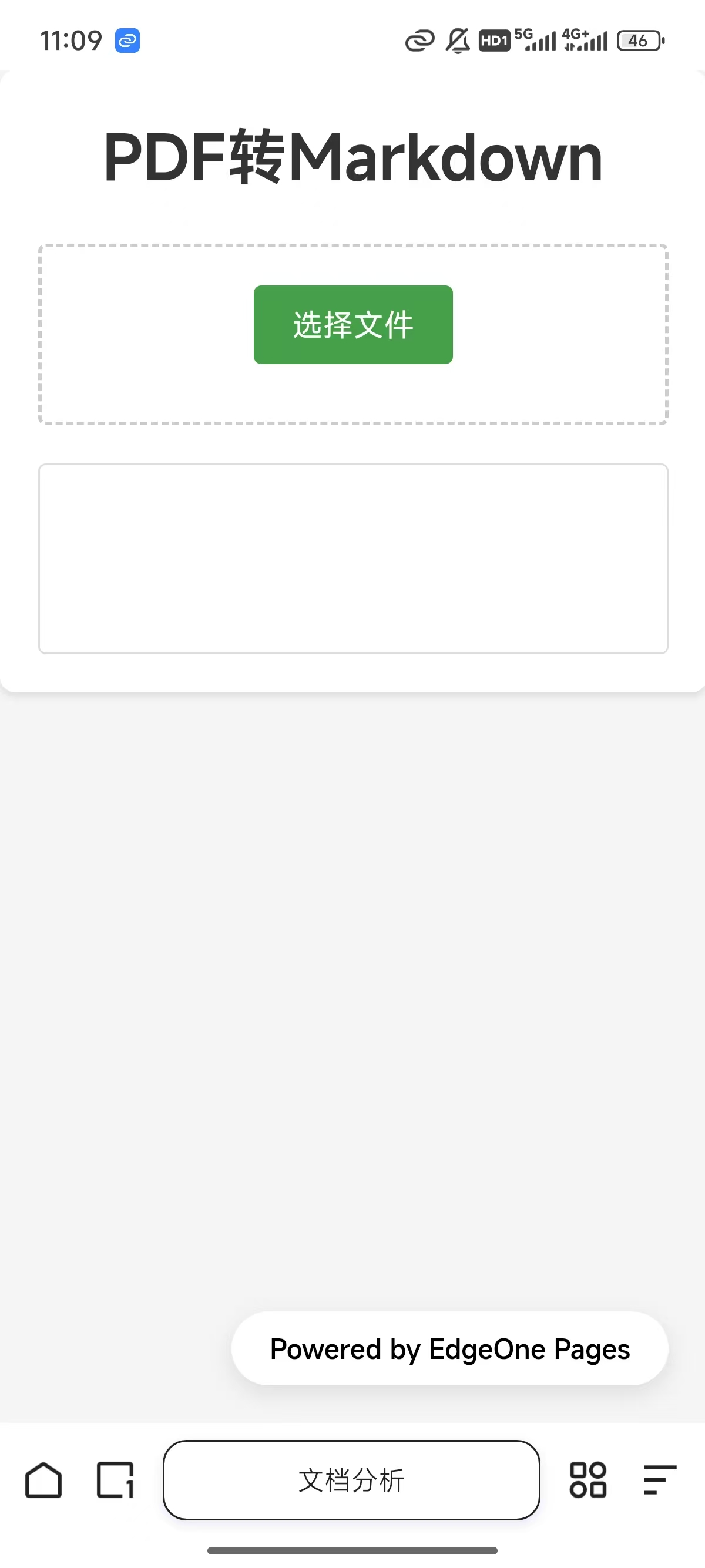The height and width of the screenshot is (1568, 705).
Task: Focus the empty Markdown output text box
Action: coord(353,558)
